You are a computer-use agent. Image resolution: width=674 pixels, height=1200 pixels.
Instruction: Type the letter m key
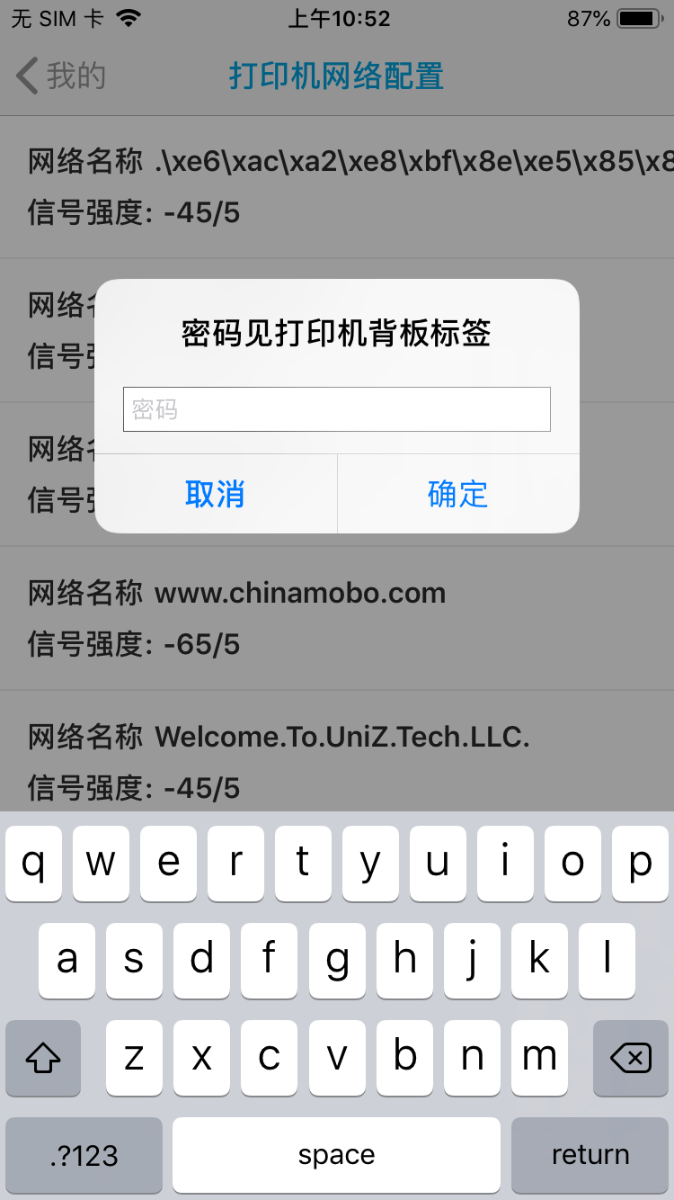pos(540,1058)
